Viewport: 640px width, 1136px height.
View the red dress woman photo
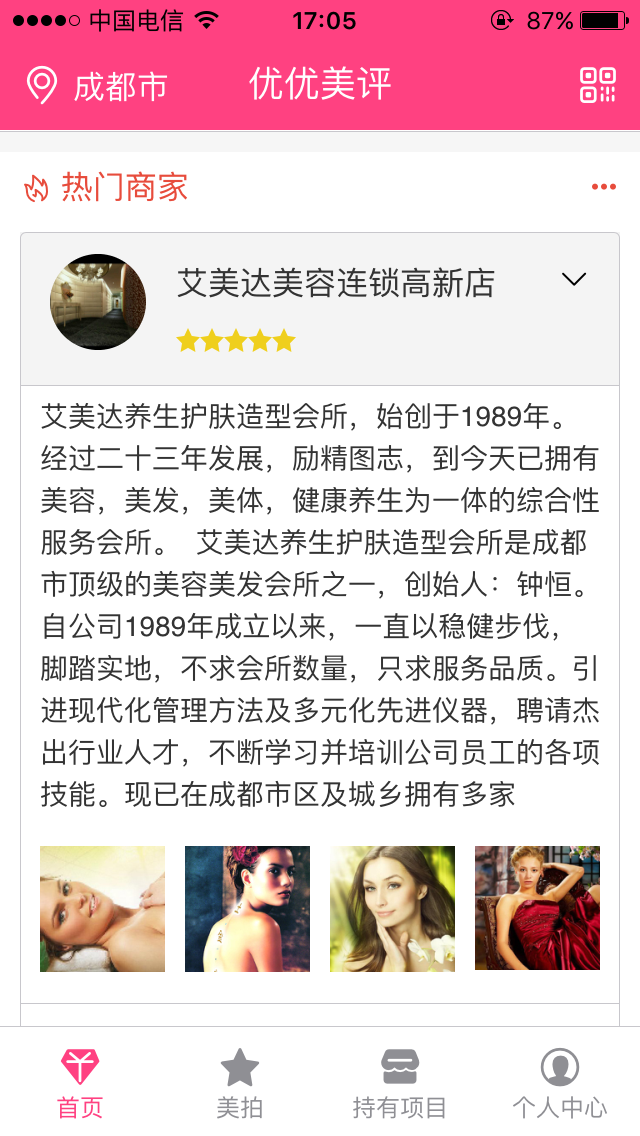pos(537,908)
